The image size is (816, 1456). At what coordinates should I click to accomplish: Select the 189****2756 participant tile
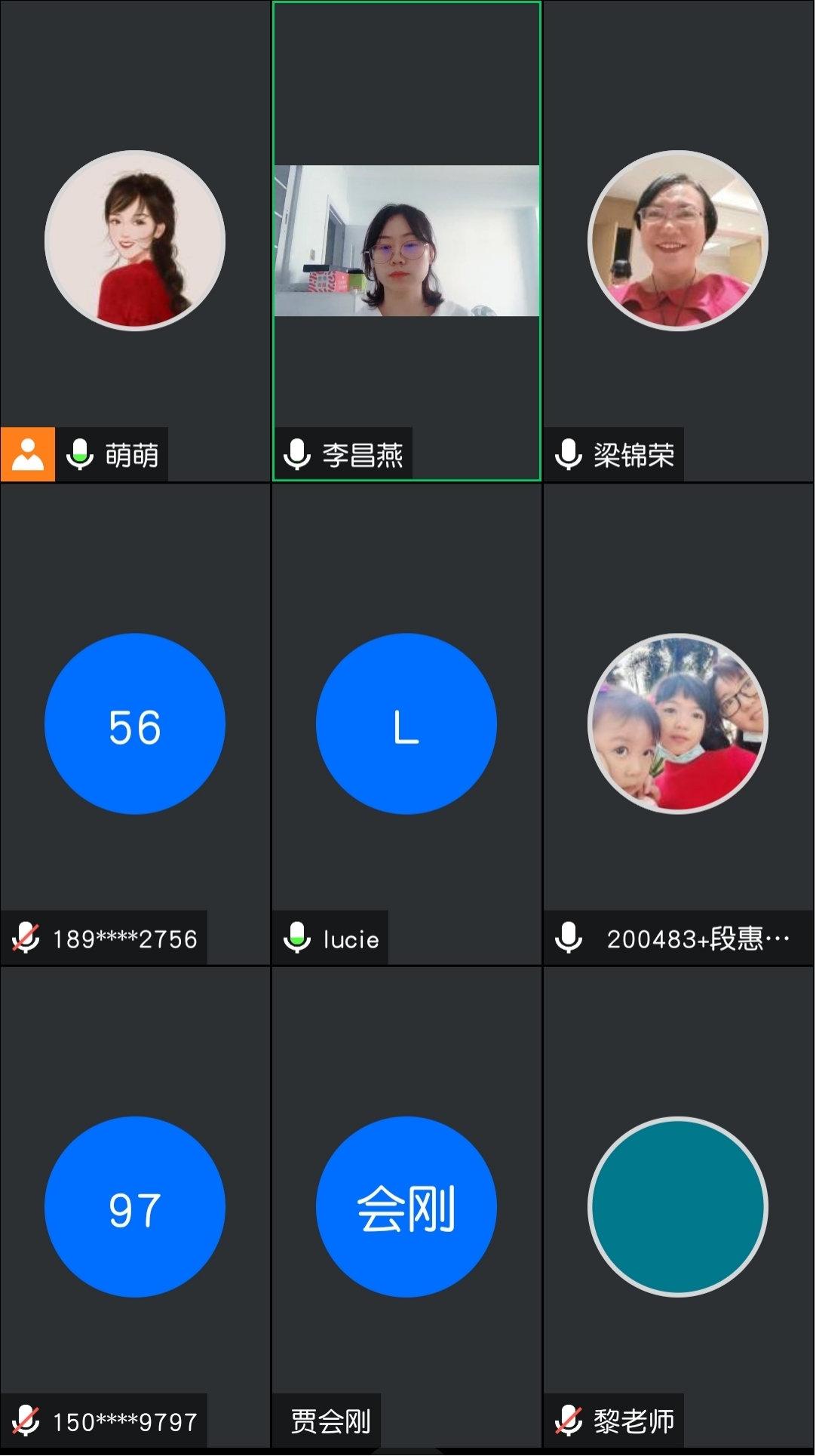tap(135, 723)
